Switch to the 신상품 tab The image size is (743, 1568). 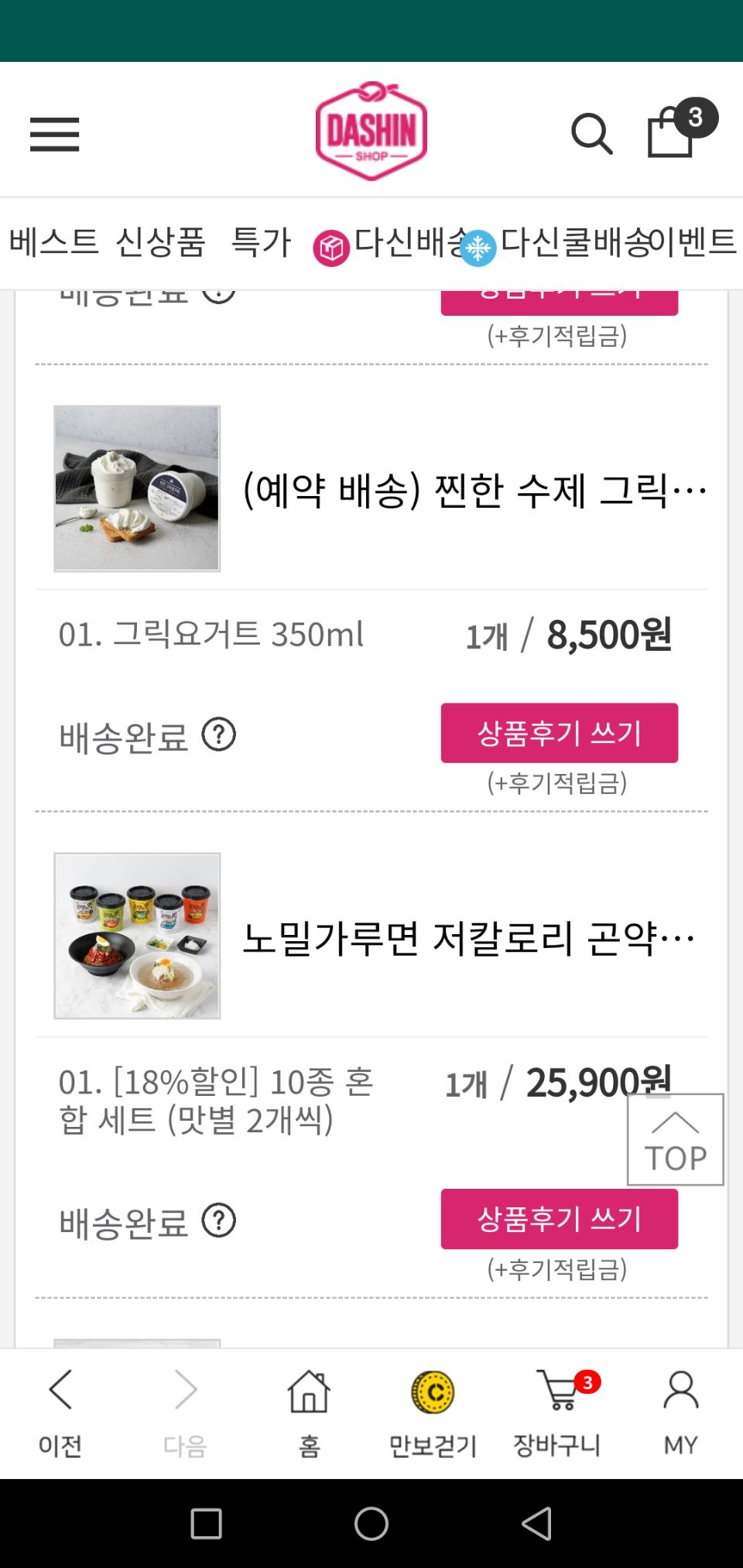(160, 242)
